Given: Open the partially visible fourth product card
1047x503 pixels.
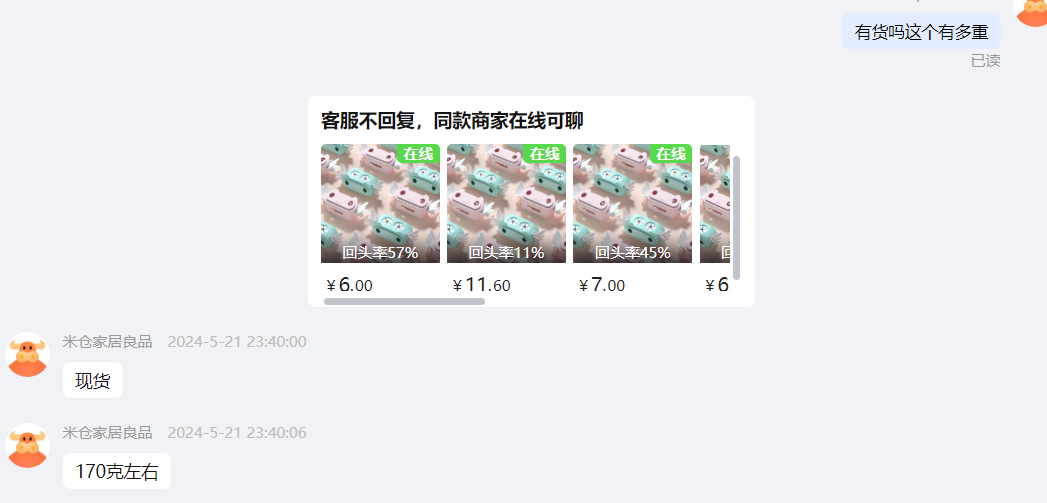Looking at the screenshot, I should click(x=714, y=204).
